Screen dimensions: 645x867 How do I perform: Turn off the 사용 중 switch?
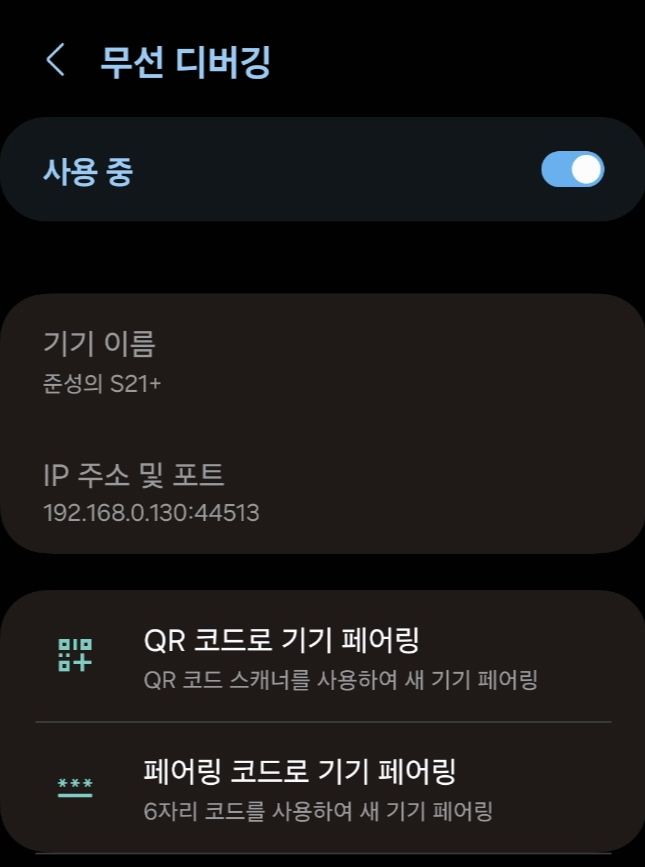coord(572,169)
